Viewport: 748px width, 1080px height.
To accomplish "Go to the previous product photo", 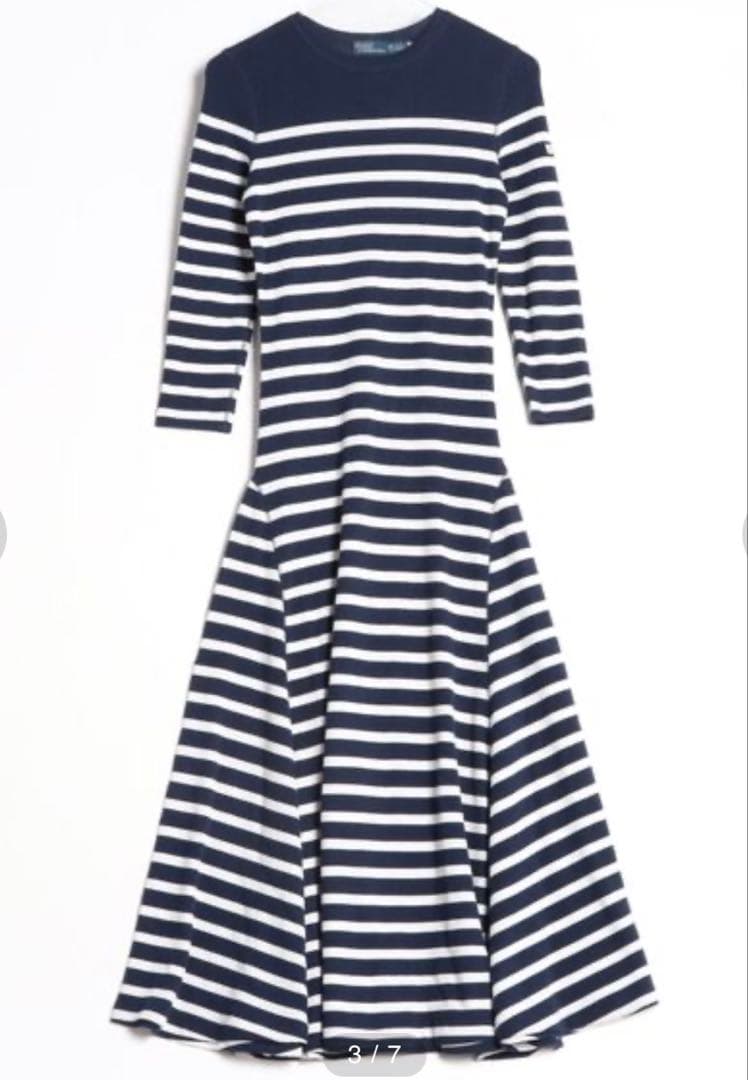I will click(3, 535).
